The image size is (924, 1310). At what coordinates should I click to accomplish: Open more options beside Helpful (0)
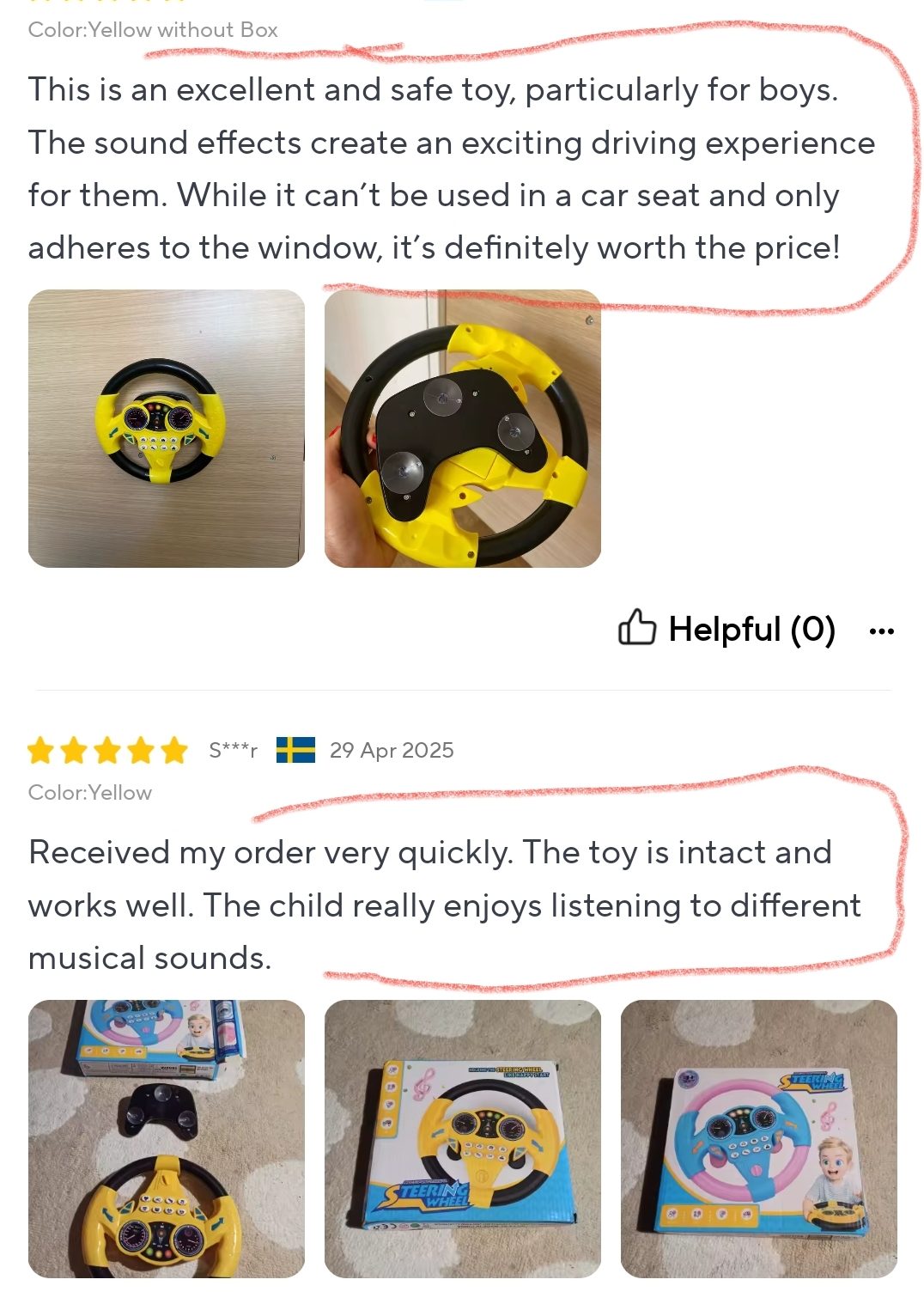click(x=881, y=631)
